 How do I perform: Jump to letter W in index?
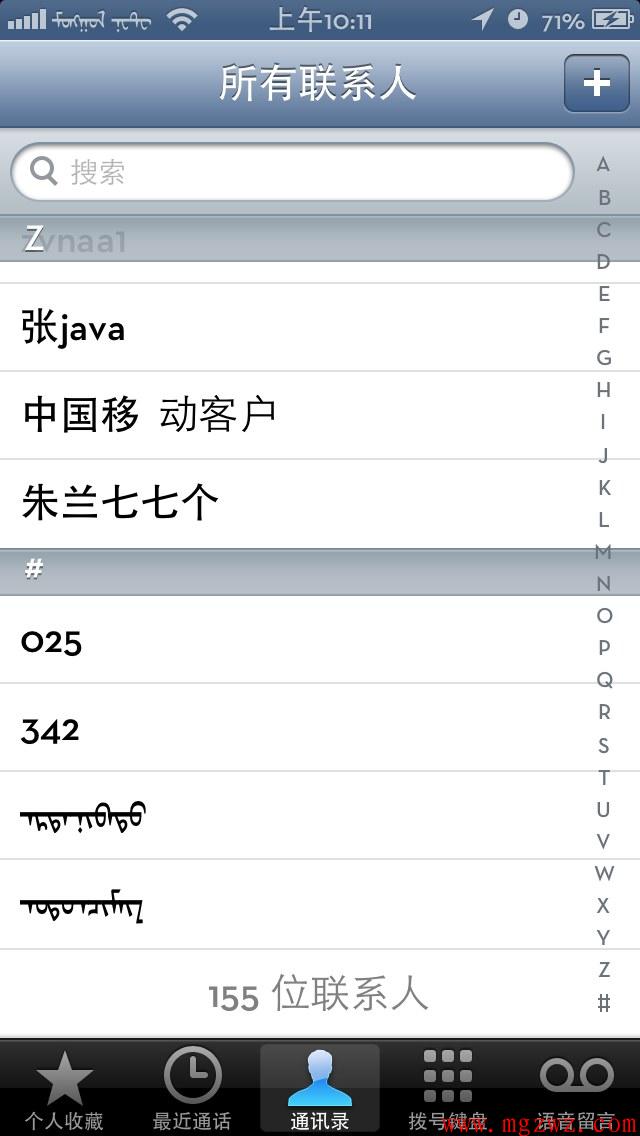tap(603, 874)
